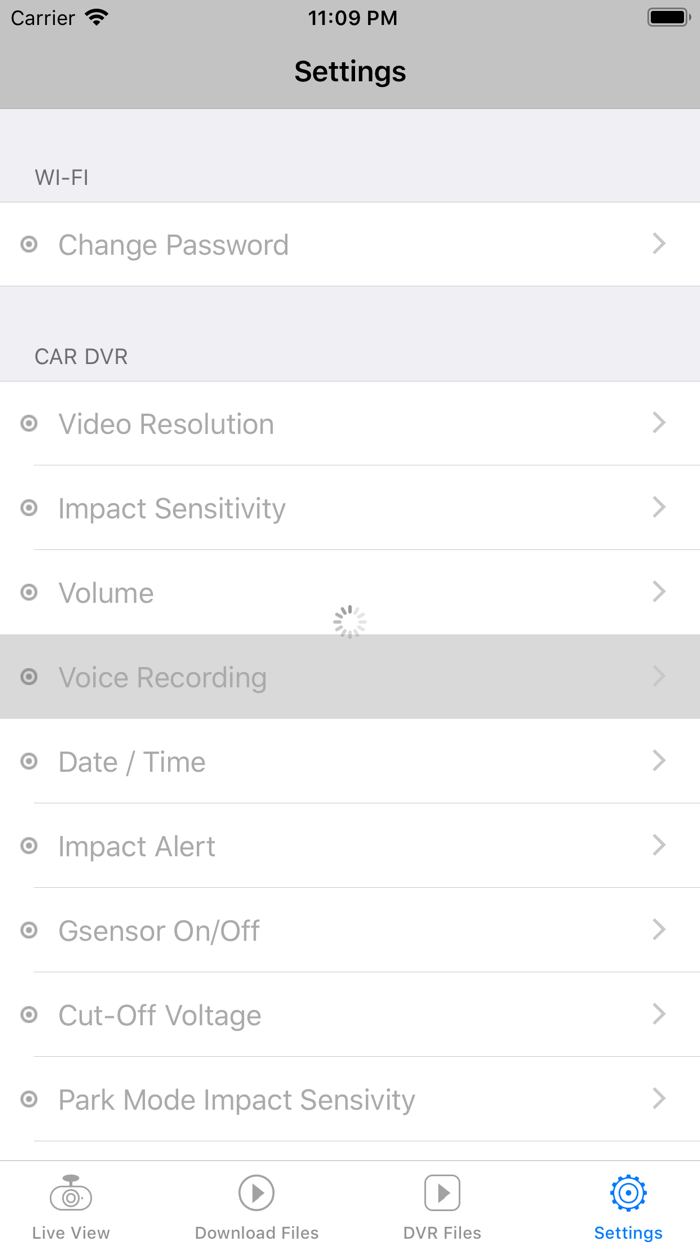Switch to the Live View tab
700x1244 pixels.
(x=71, y=1206)
